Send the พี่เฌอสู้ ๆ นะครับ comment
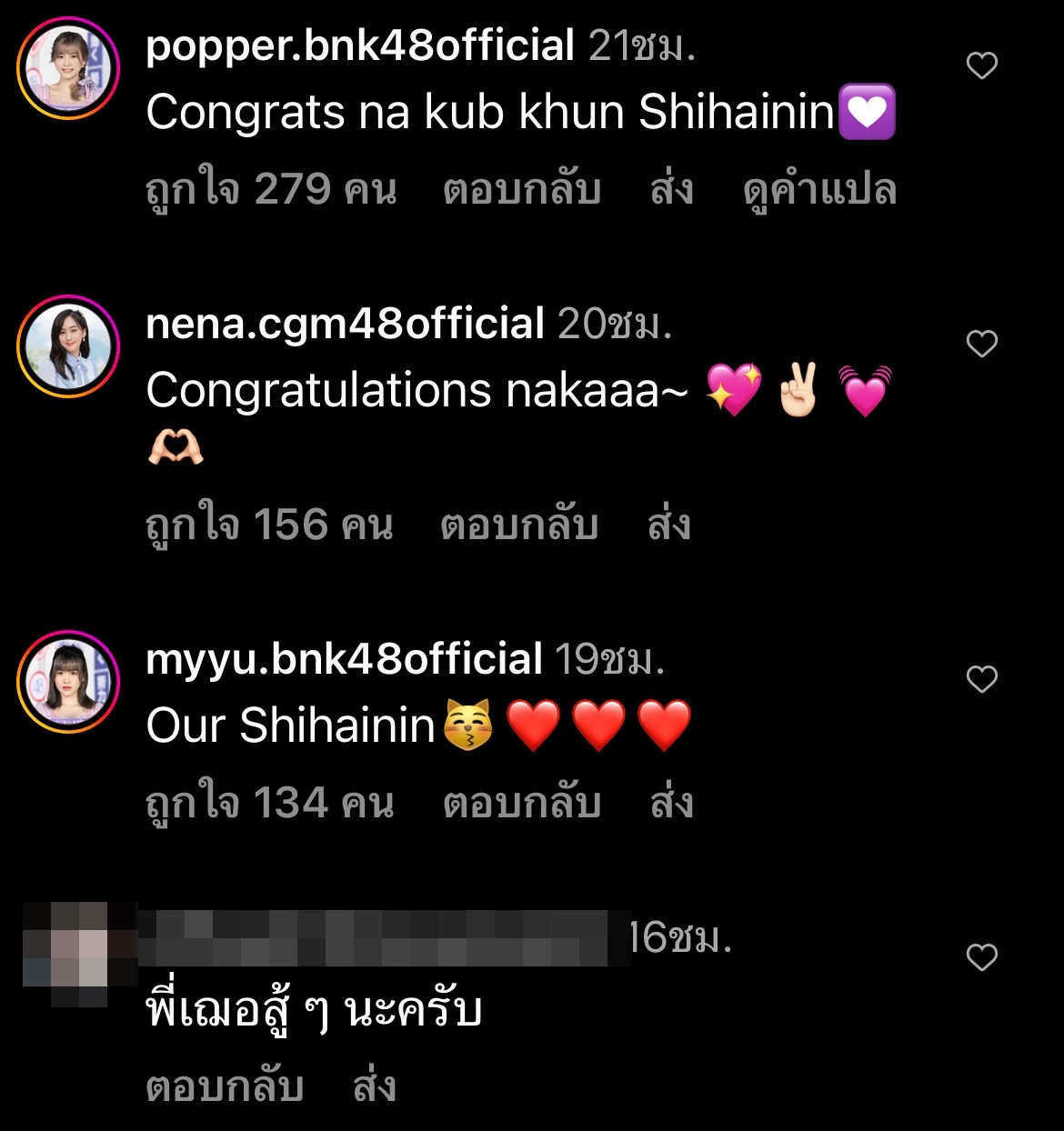 (x=374, y=1086)
